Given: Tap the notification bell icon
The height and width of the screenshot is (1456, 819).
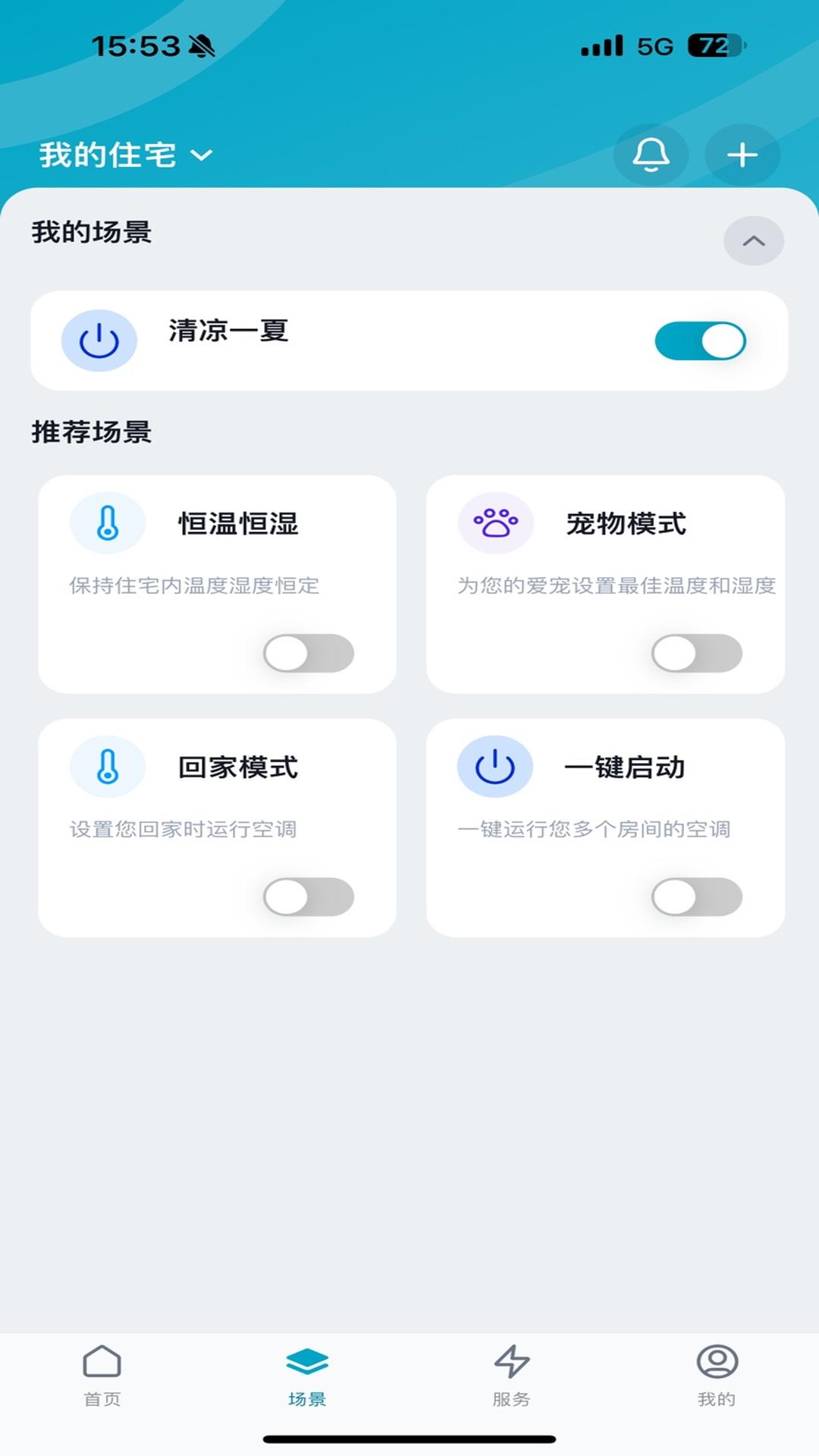Looking at the screenshot, I should (651, 155).
